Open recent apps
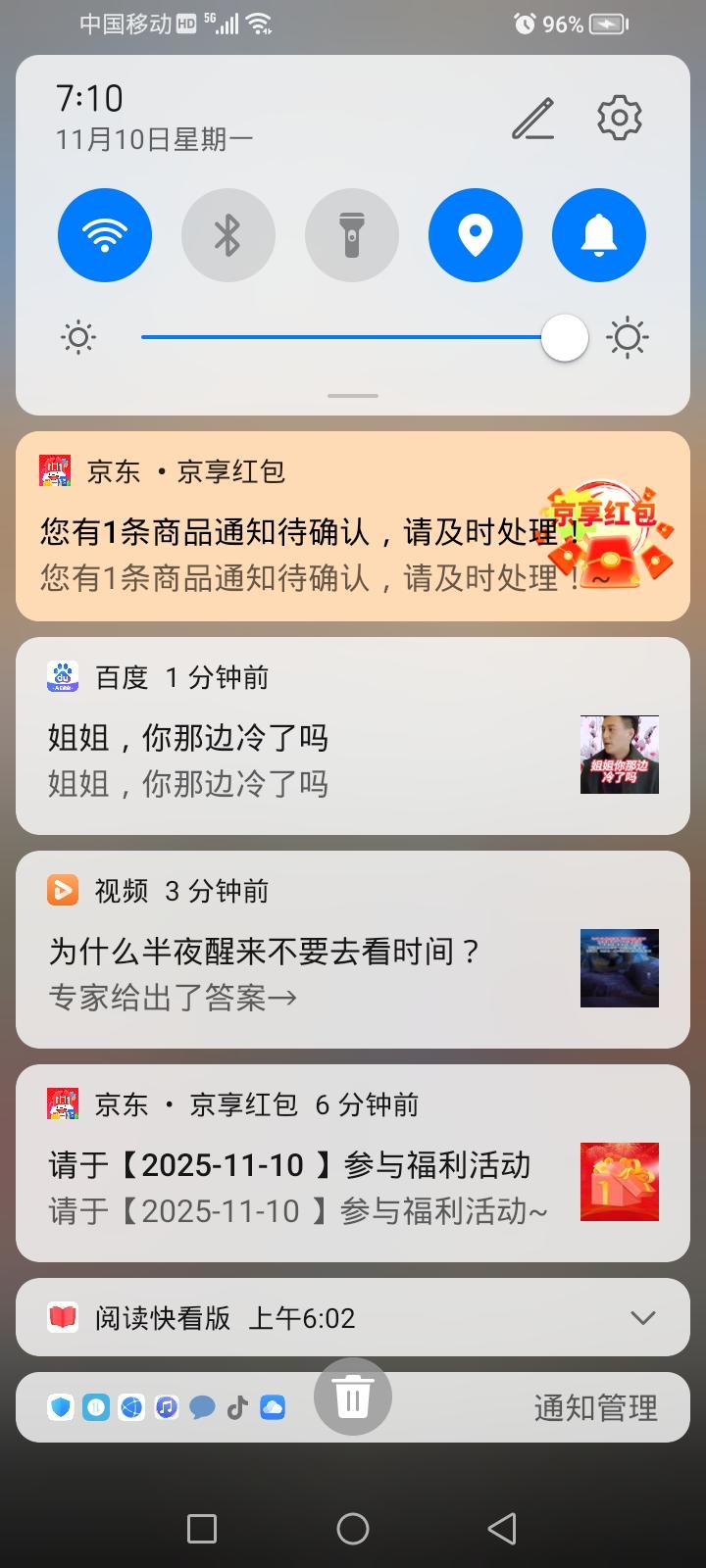The width and height of the screenshot is (706, 1568). 202,1528
